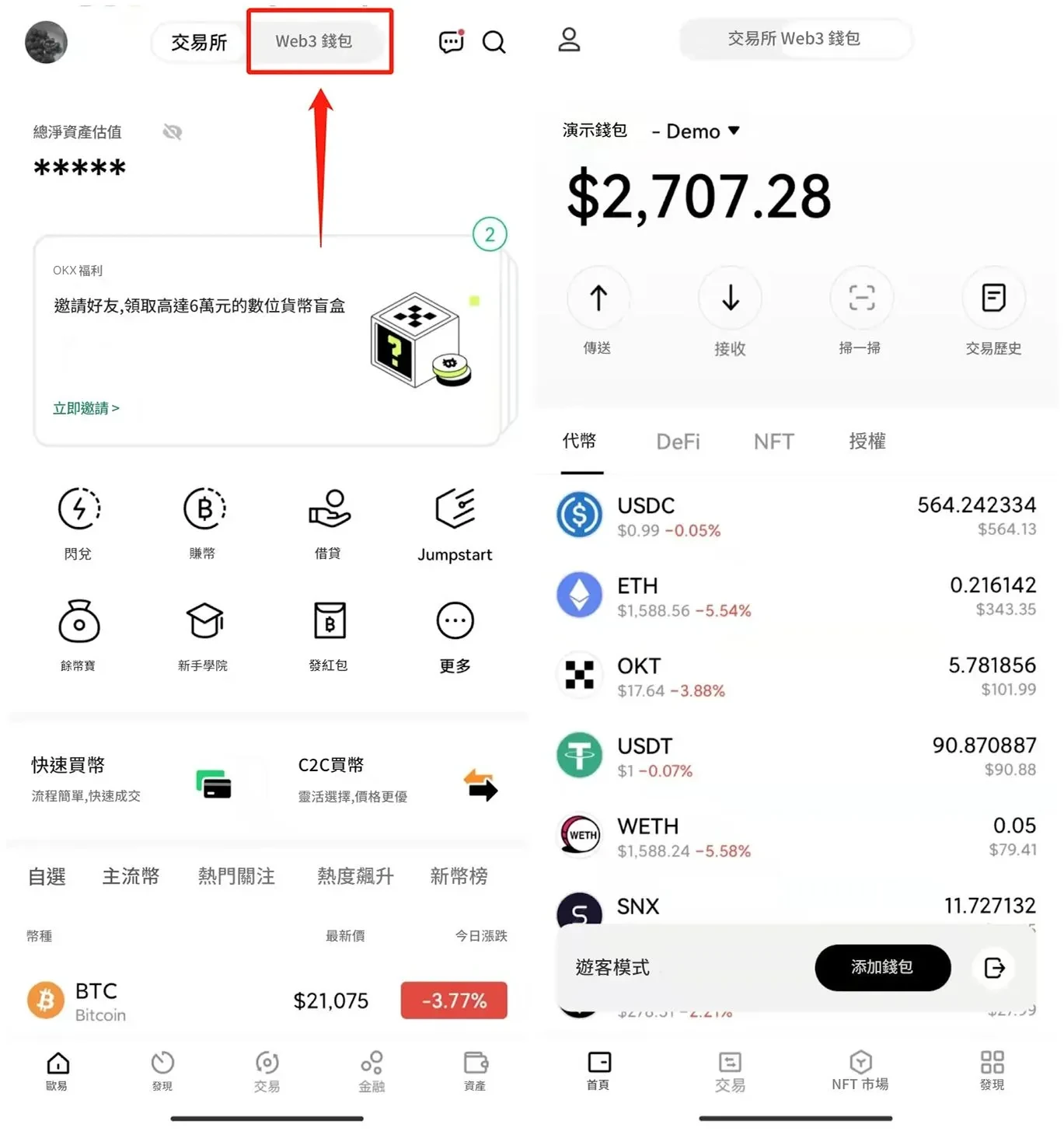Switch to the Web3 錢包 tab
Screen dimensions: 1064x1135
(x=314, y=41)
